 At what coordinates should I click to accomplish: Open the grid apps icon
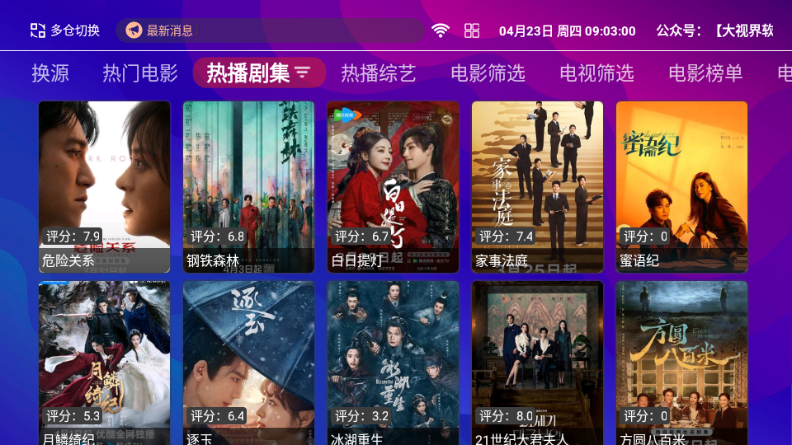pyautogui.click(x=472, y=30)
